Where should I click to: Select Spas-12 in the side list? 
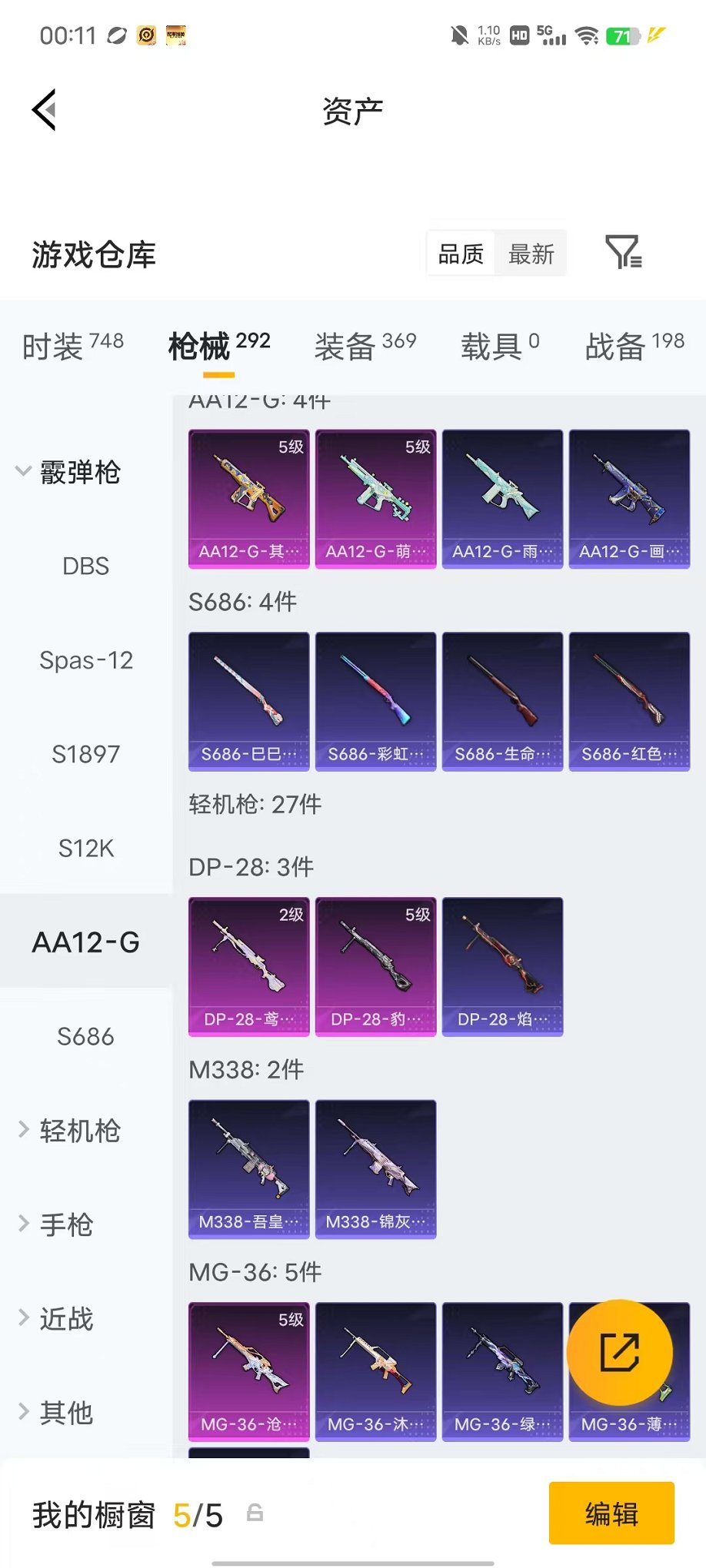[86, 659]
